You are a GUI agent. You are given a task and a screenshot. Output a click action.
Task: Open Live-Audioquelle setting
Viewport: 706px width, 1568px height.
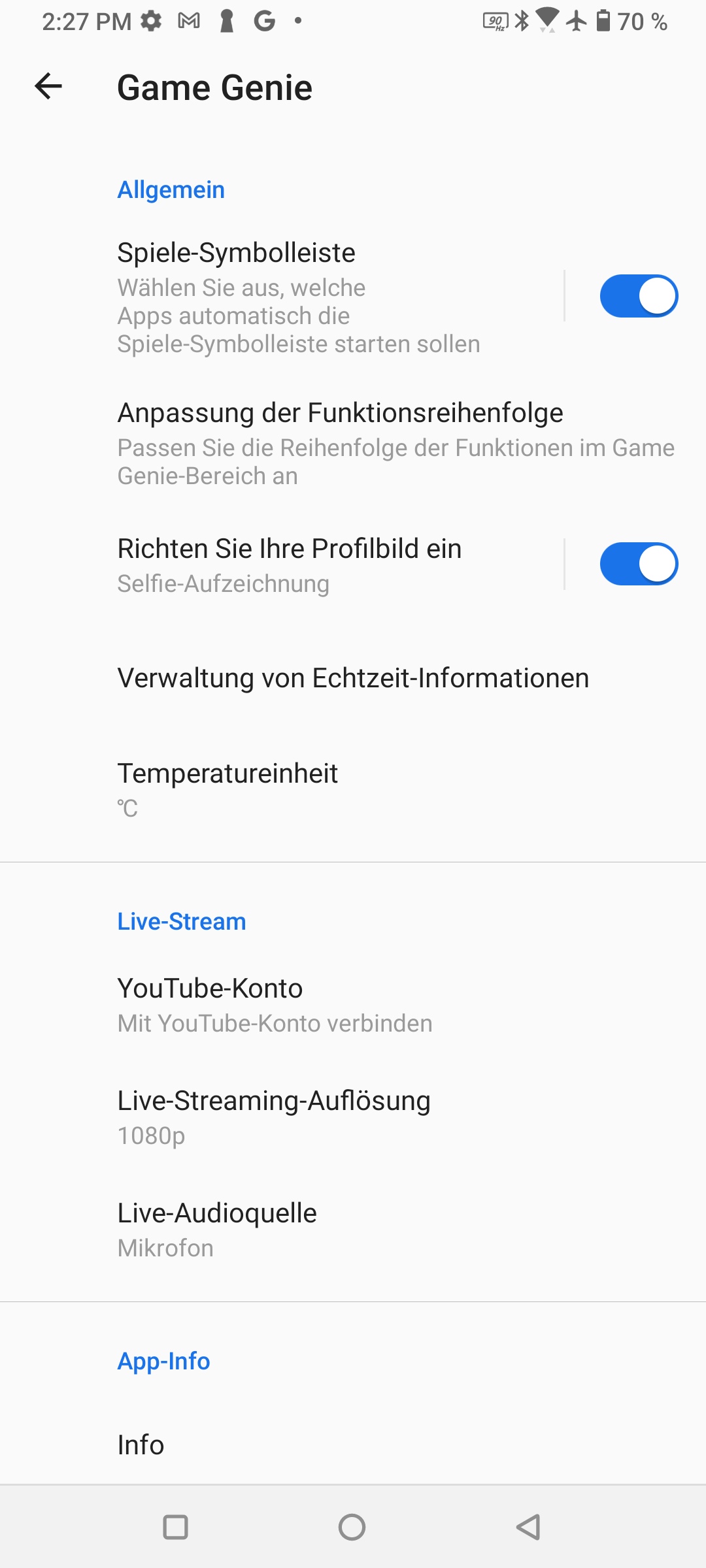pos(353,1230)
